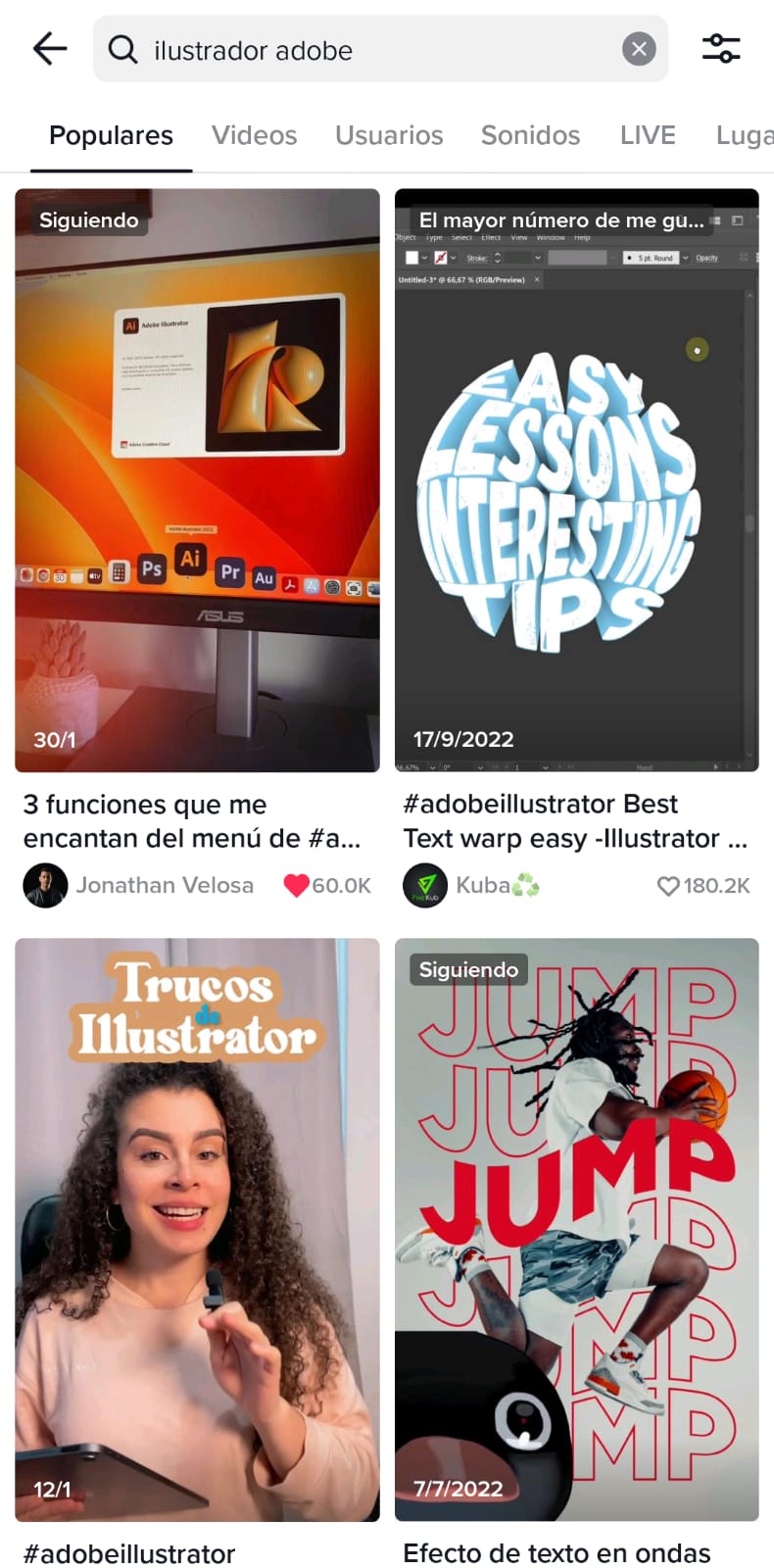Switch to the Videos tab
The height and width of the screenshot is (1568, 774).
[x=254, y=135]
